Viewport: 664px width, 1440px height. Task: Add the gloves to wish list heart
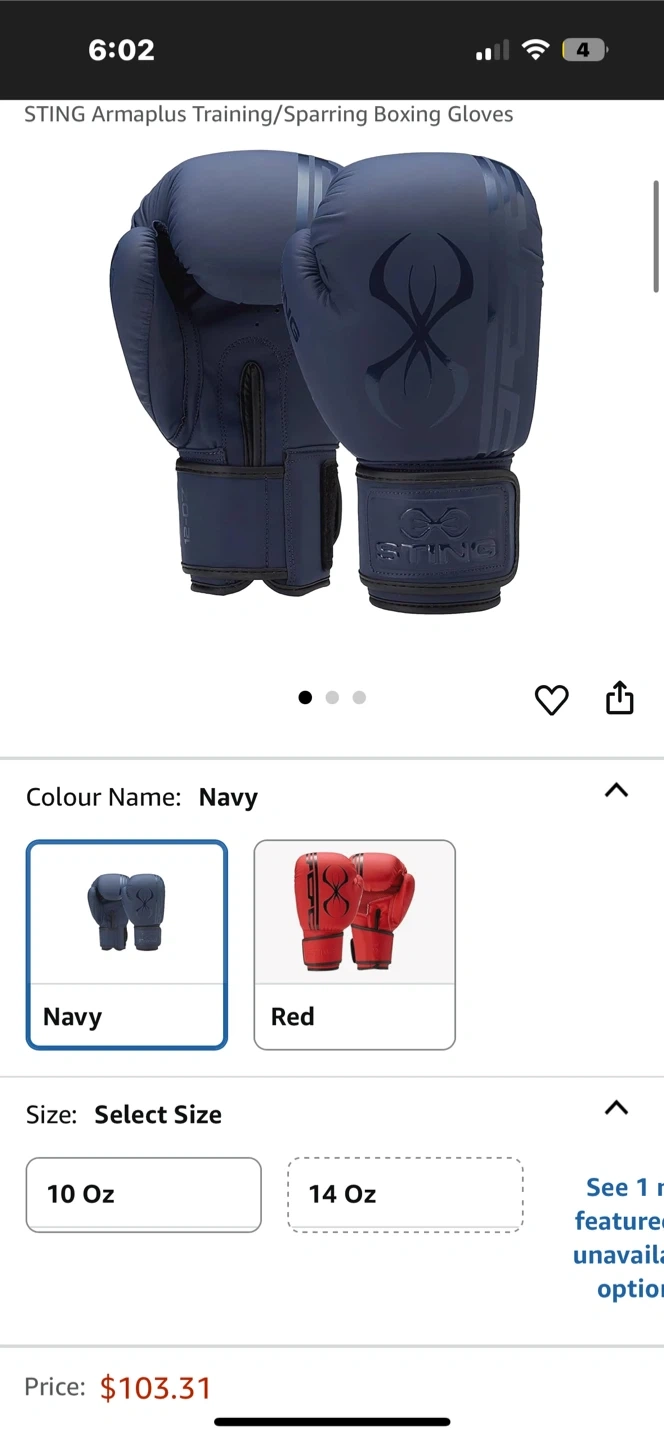pos(551,699)
